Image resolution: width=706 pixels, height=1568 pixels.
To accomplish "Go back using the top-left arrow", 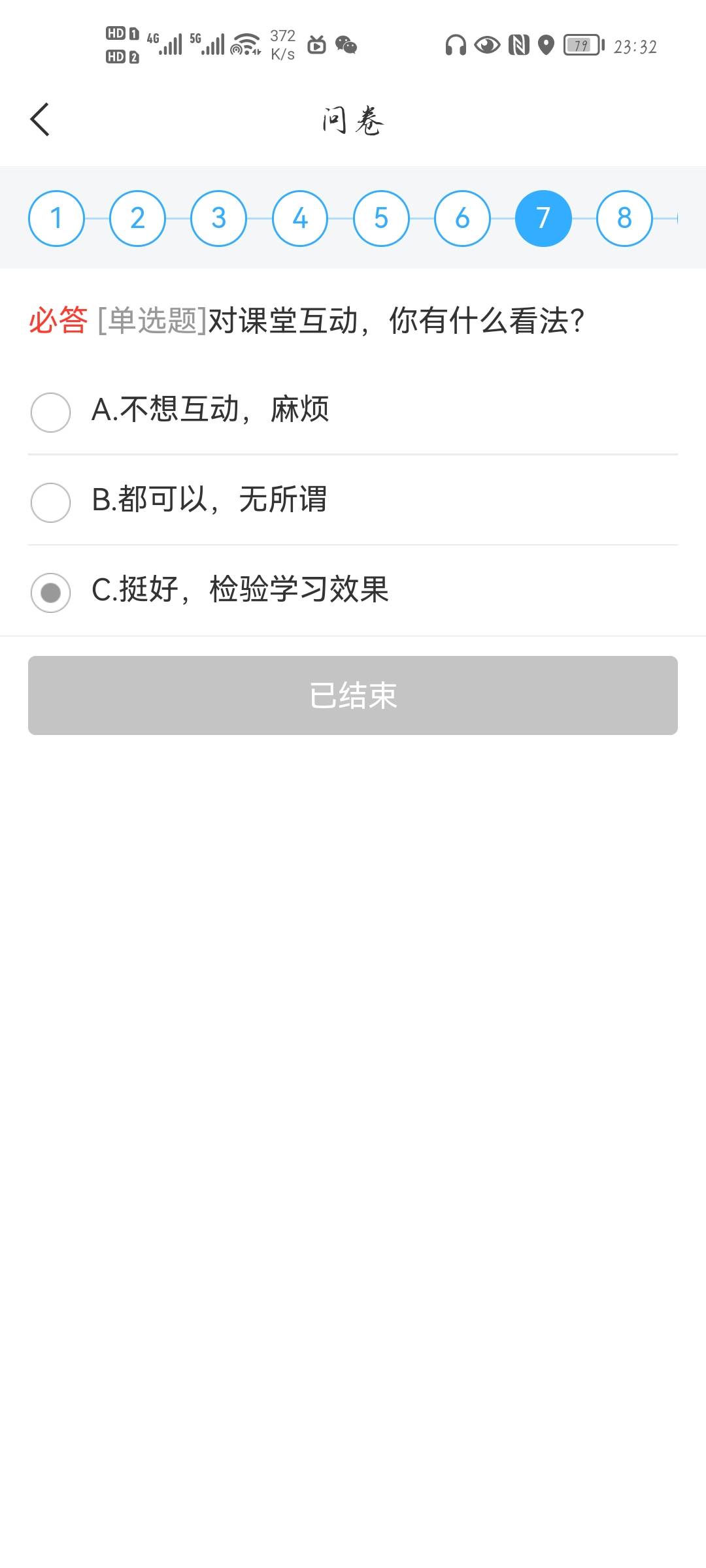I will (x=40, y=120).
